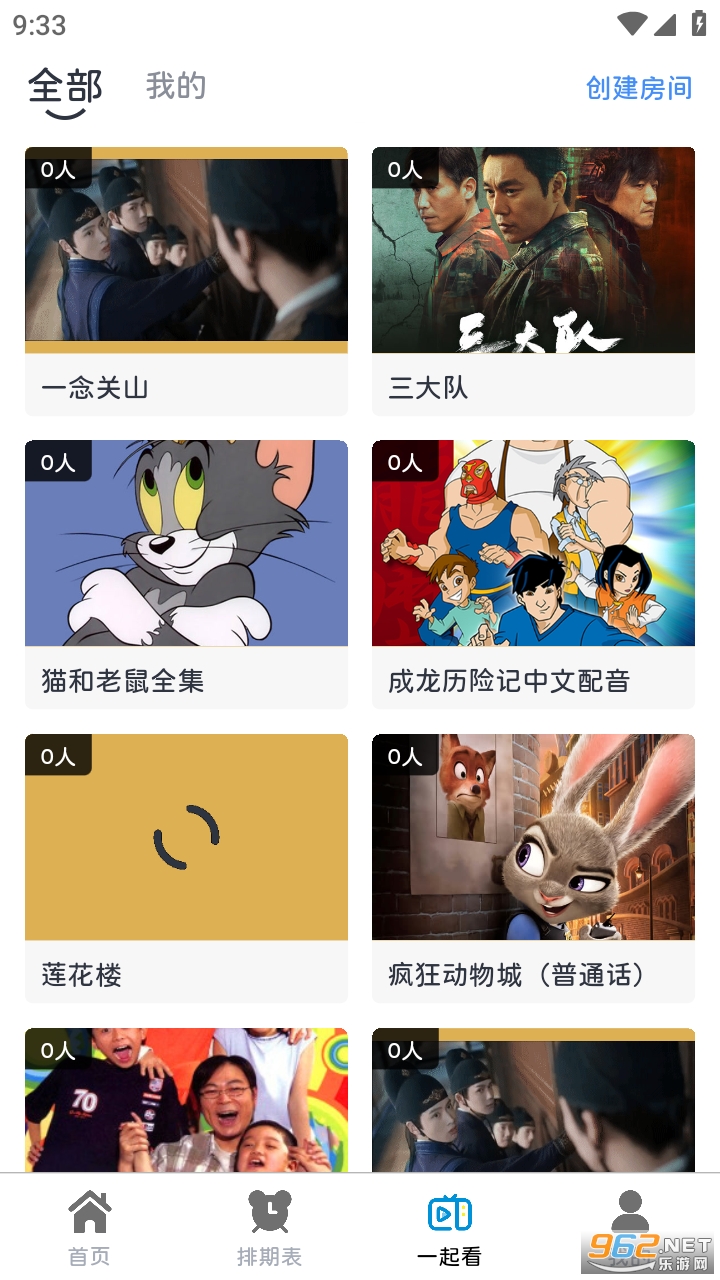Open the 一念关山 room beside 三大队
Image resolution: width=720 pixels, height=1280 pixels.
[186, 280]
